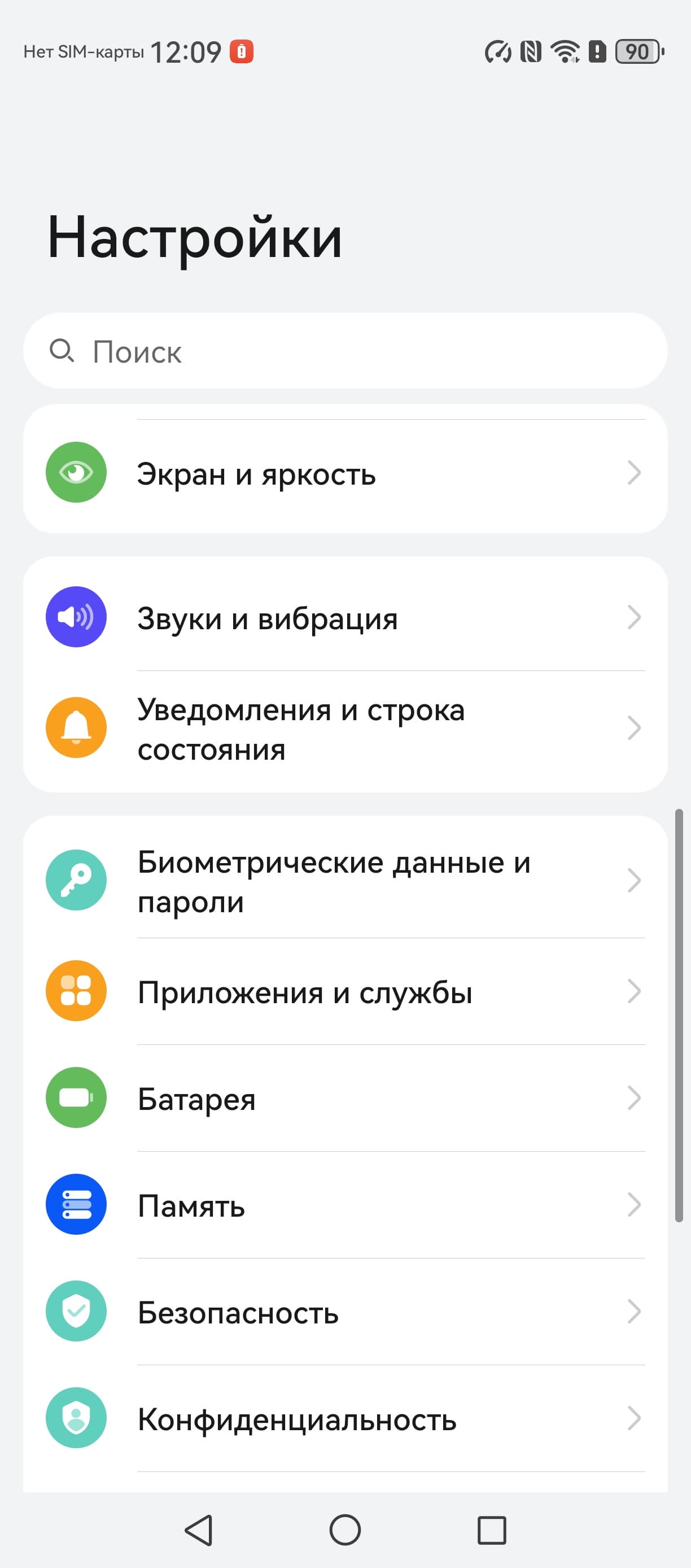Open Экран и яркость settings
691x1568 pixels.
345,473
